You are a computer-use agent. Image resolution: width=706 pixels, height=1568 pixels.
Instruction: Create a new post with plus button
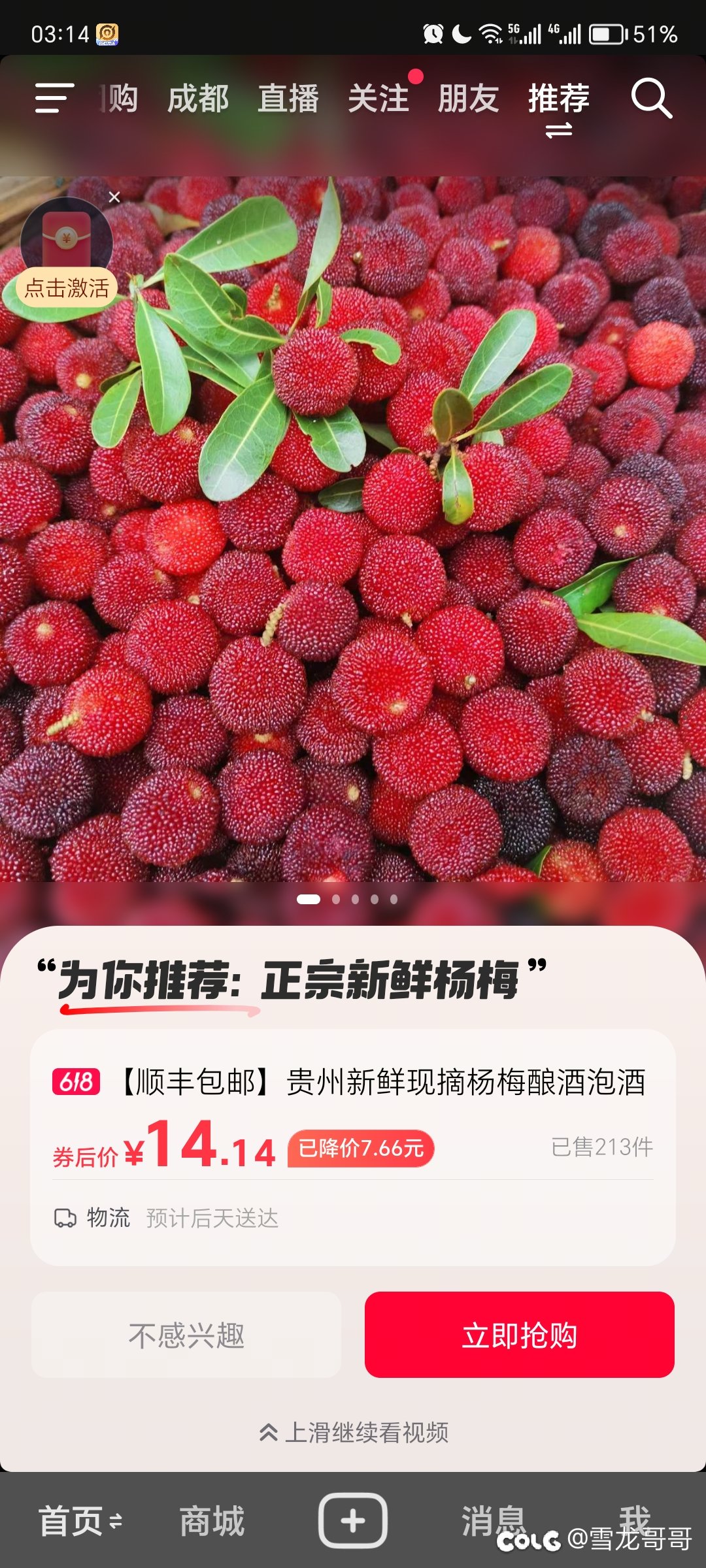tap(353, 1521)
